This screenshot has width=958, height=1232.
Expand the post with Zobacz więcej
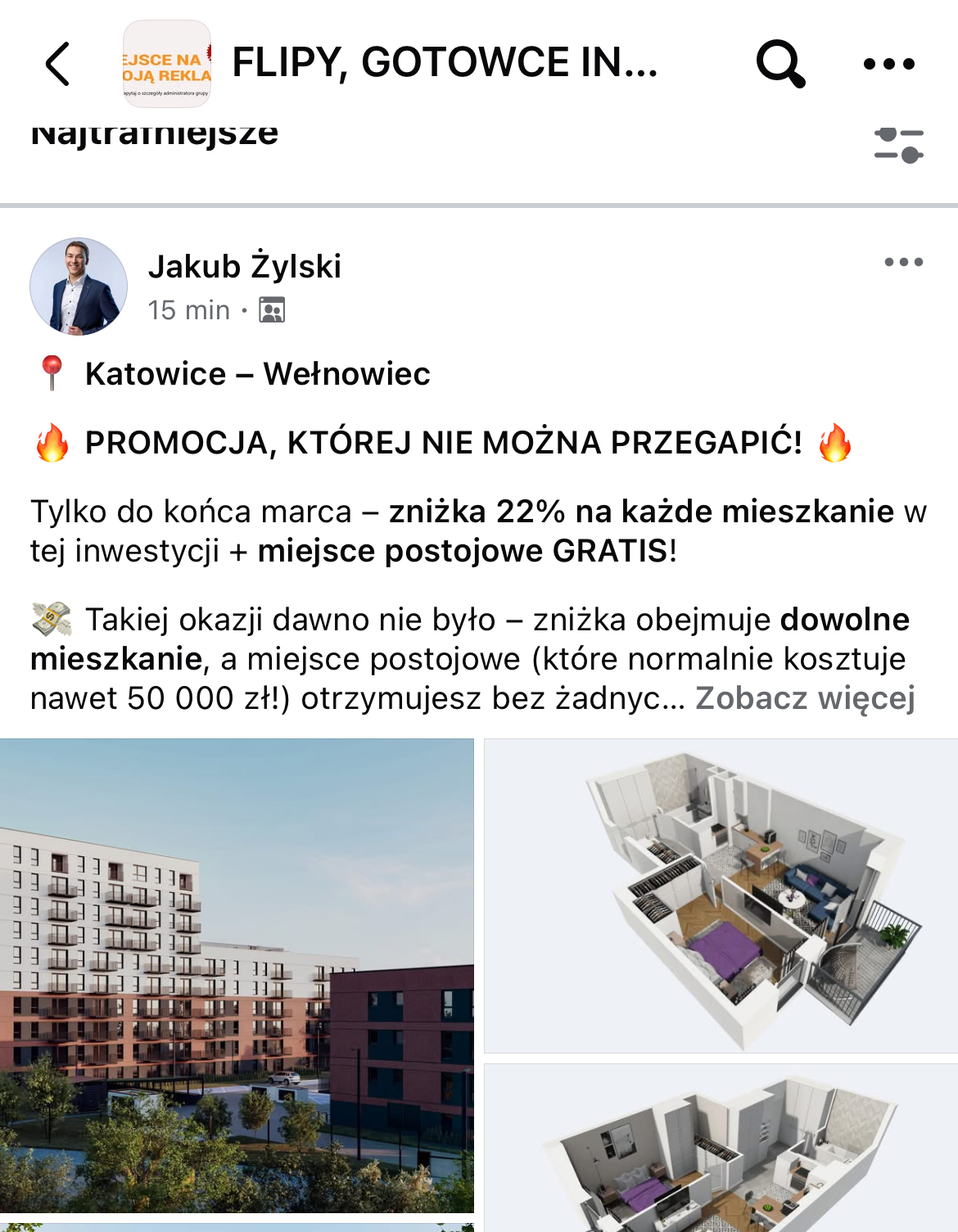tap(805, 698)
